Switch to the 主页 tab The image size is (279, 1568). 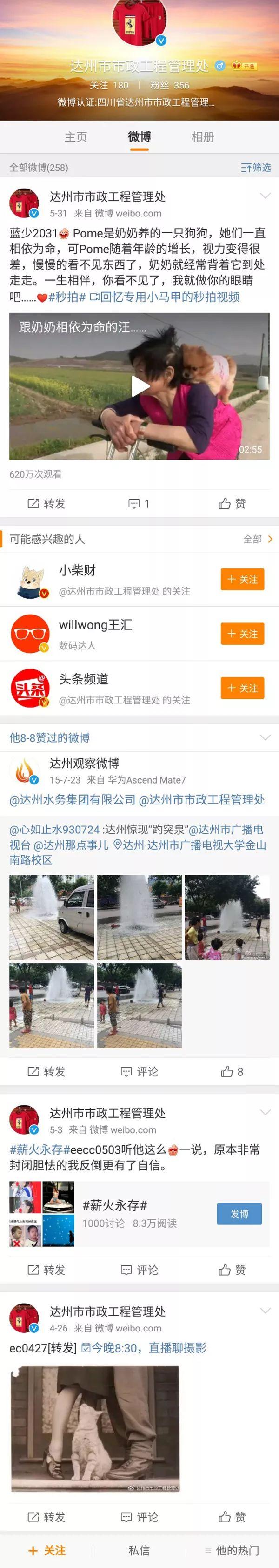pos(76,137)
